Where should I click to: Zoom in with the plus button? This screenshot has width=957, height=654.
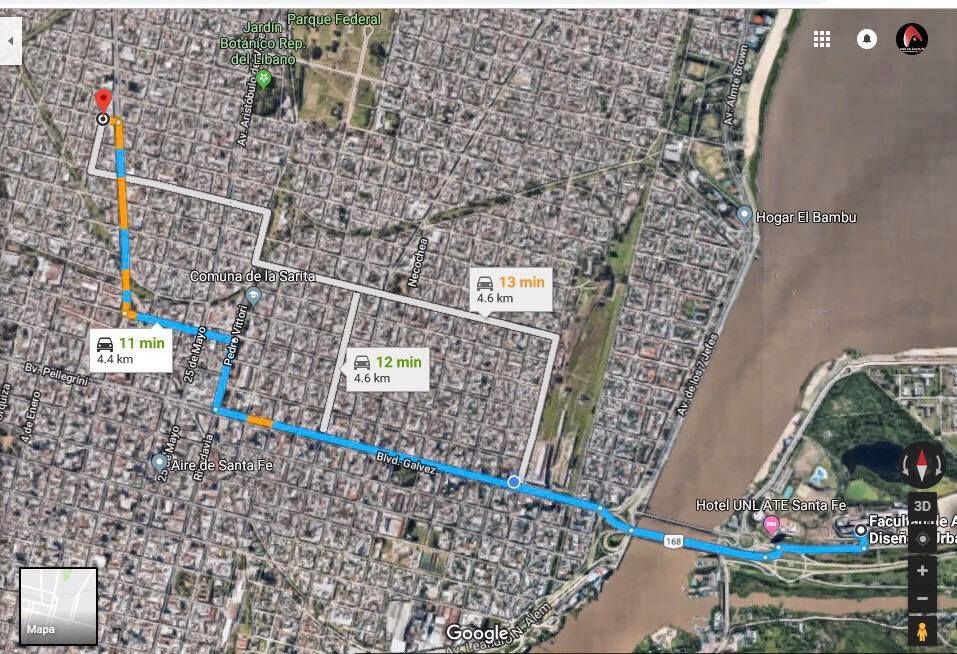(922, 570)
